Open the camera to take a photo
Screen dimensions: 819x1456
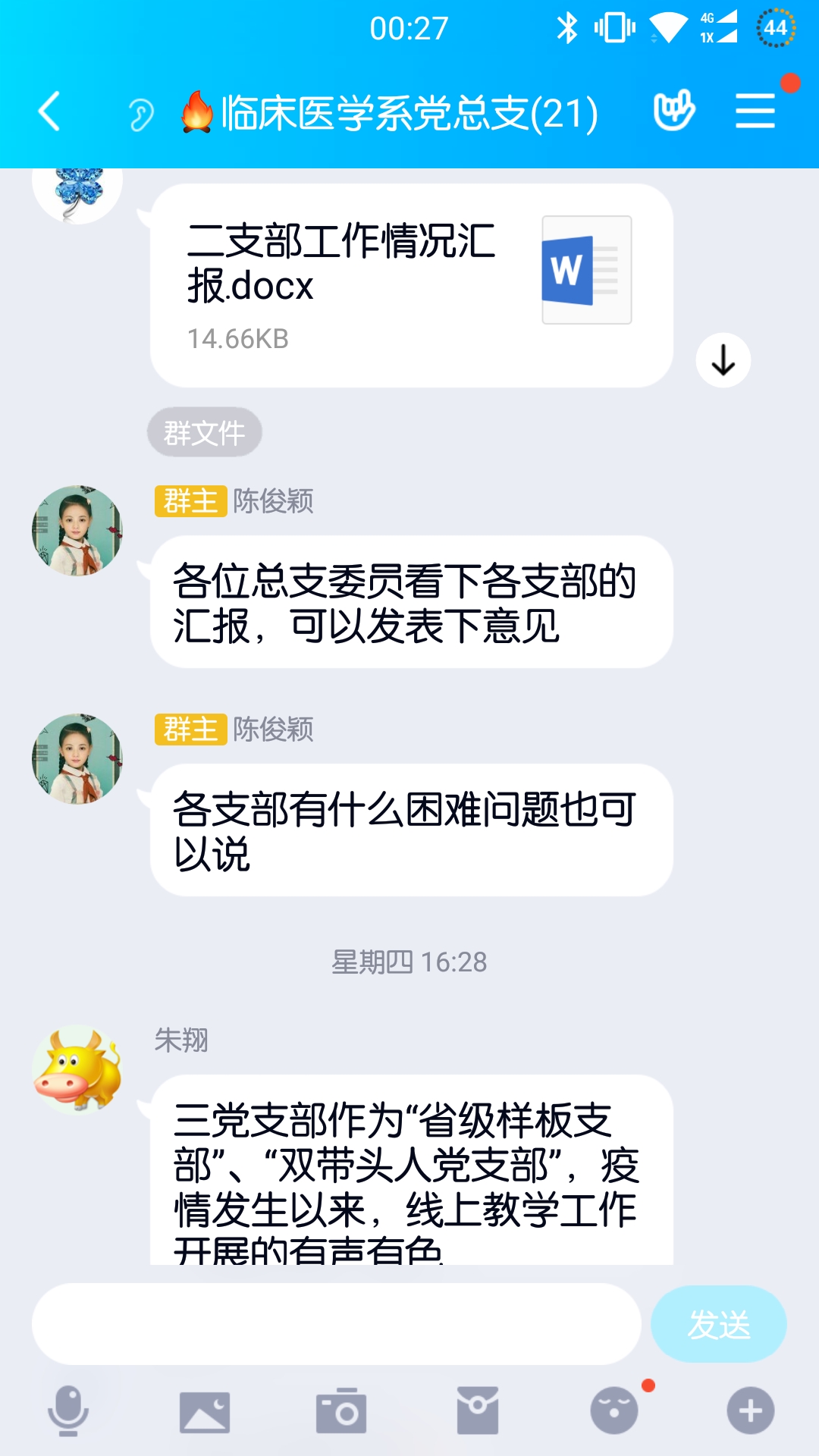341,1411
